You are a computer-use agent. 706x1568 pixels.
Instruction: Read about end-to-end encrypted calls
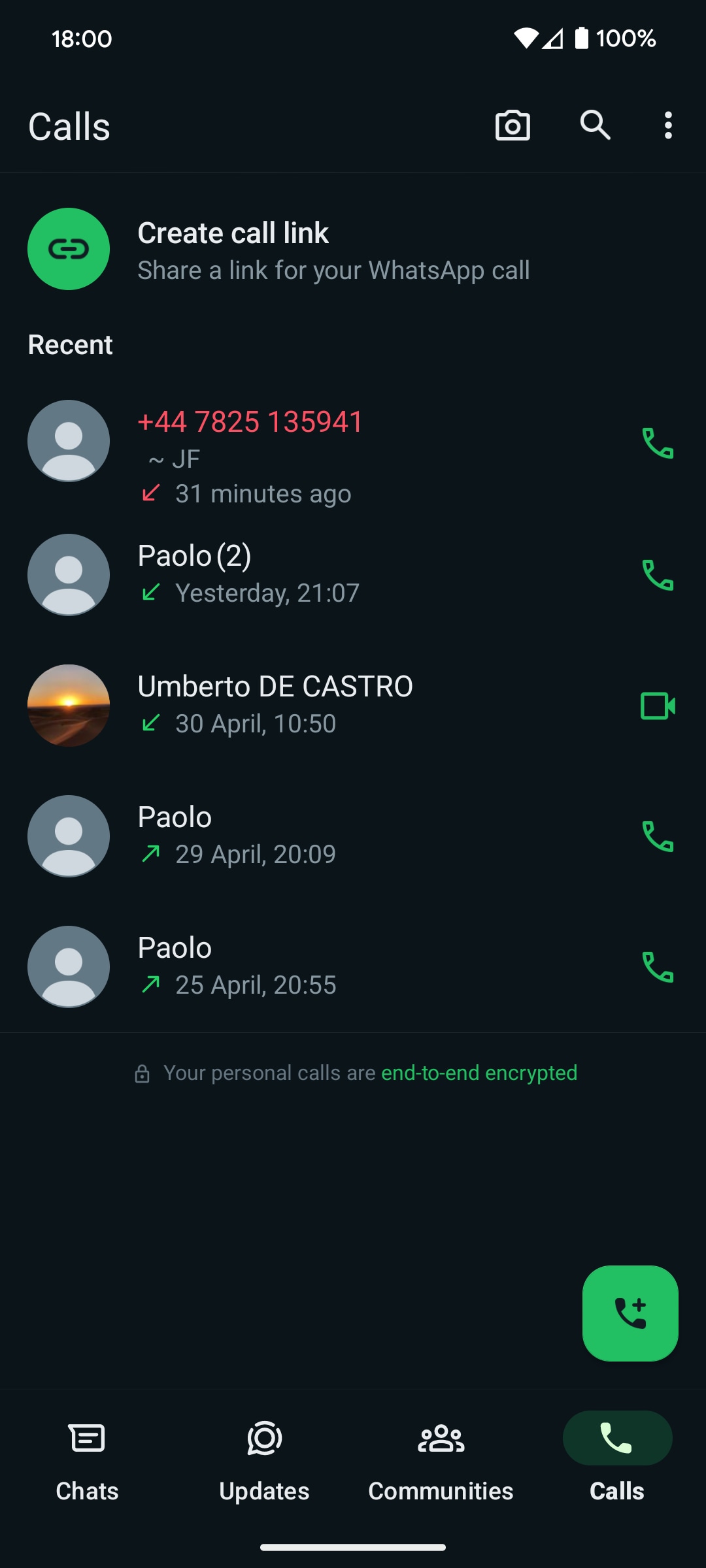tap(479, 1073)
